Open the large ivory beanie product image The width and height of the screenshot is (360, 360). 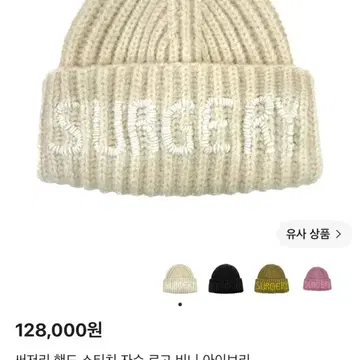pyautogui.click(x=180, y=98)
